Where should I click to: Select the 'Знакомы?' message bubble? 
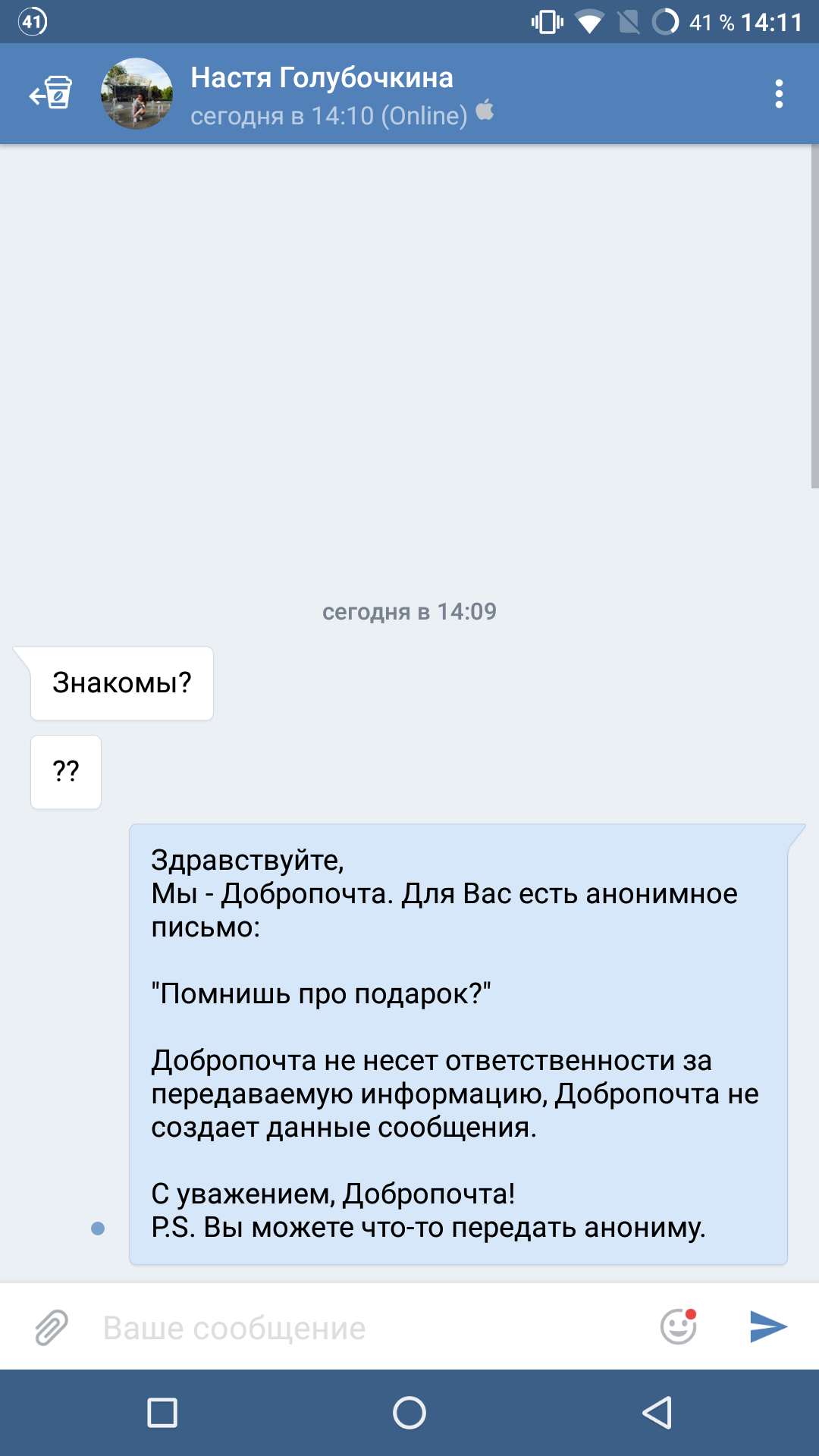click(121, 683)
